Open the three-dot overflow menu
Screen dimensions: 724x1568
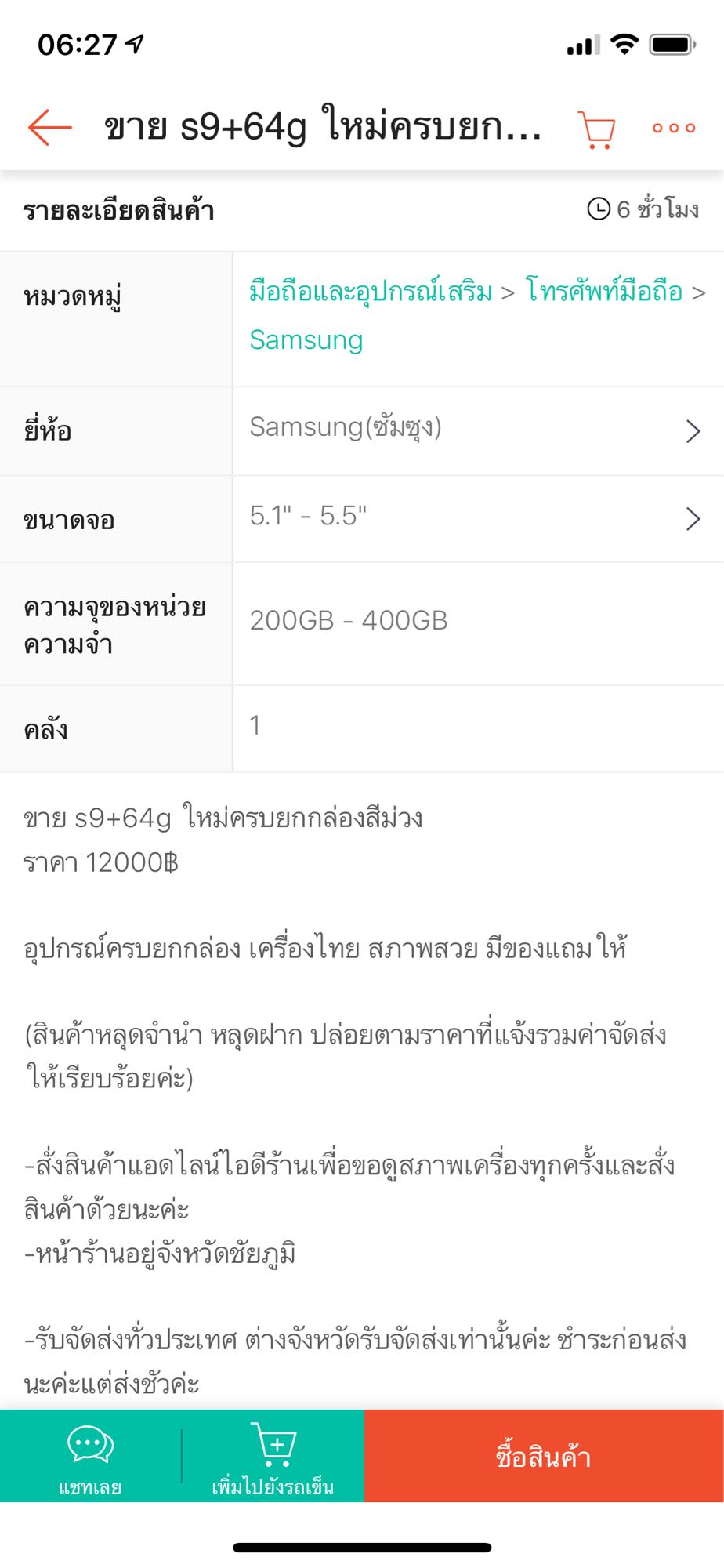(x=674, y=128)
